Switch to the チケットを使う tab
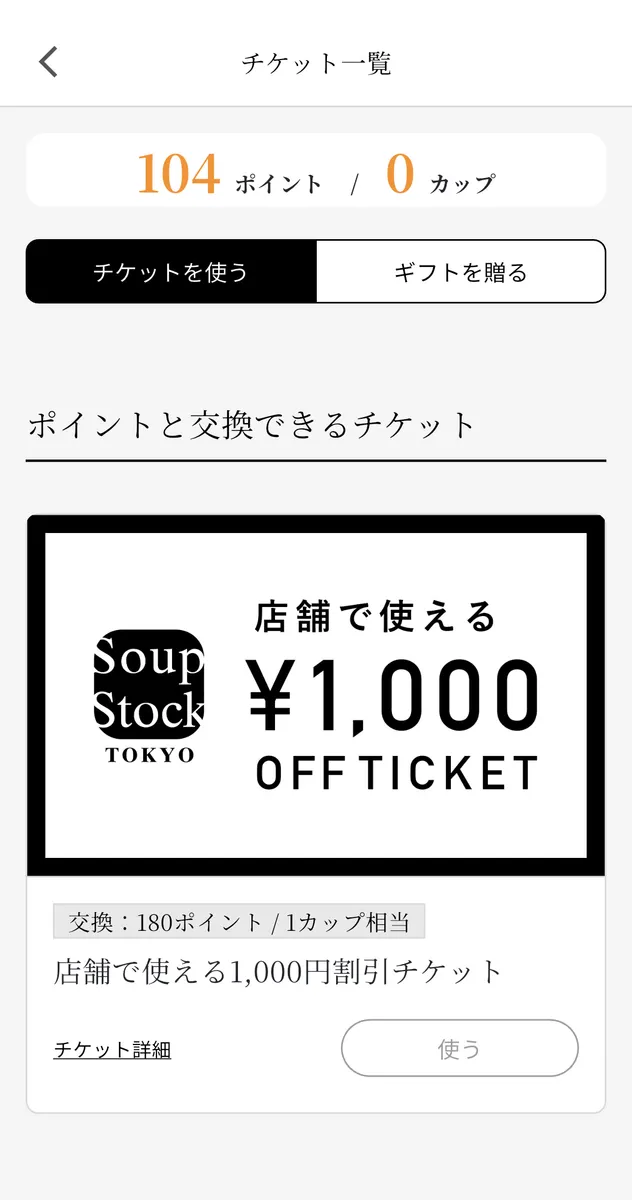632x1200 pixels. tap(171, 271)
